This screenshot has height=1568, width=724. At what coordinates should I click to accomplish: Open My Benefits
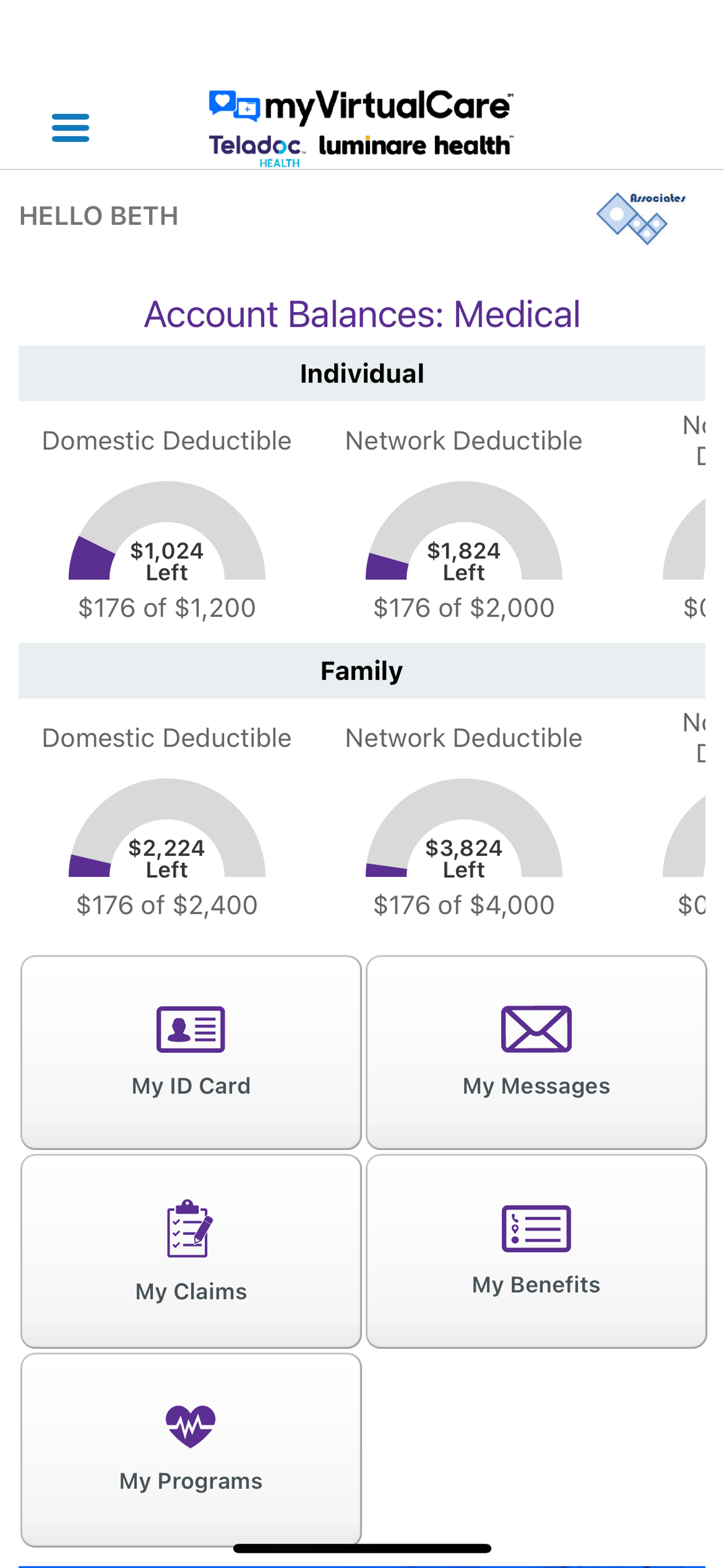(536, 1251)
